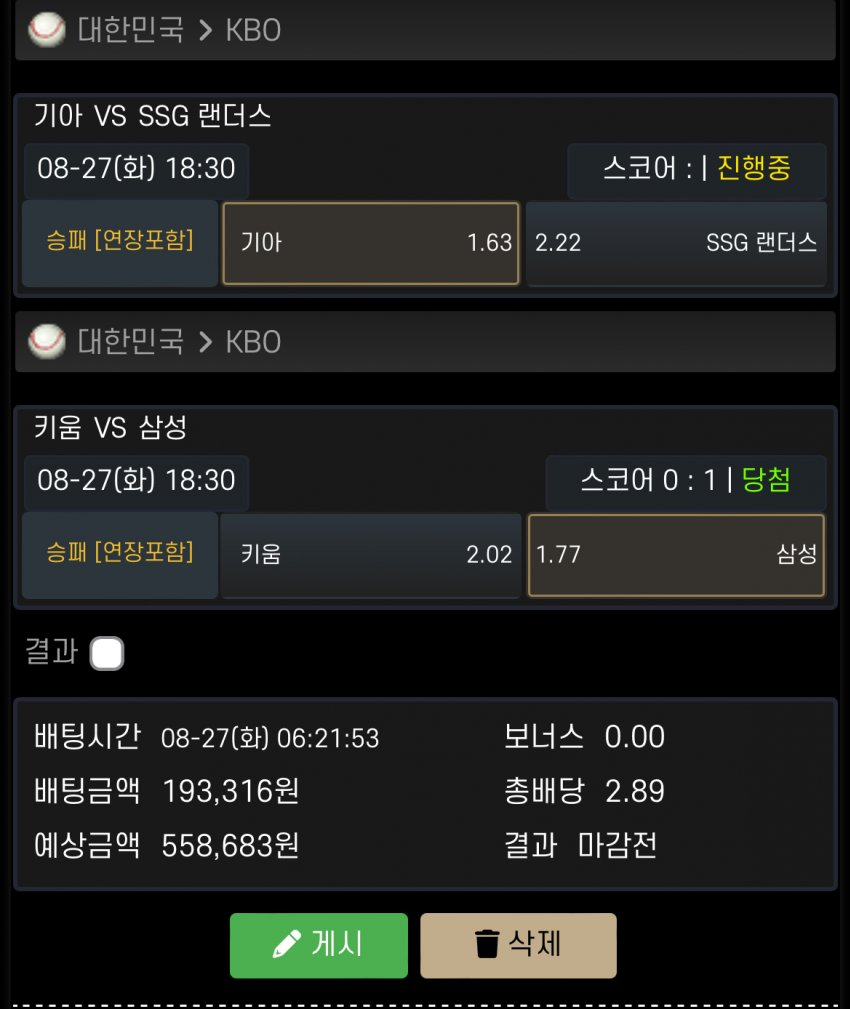Delete this bet slip with 삭제
The height and width of the screenshot is (1009, 850).
click(x=518, y=945)
